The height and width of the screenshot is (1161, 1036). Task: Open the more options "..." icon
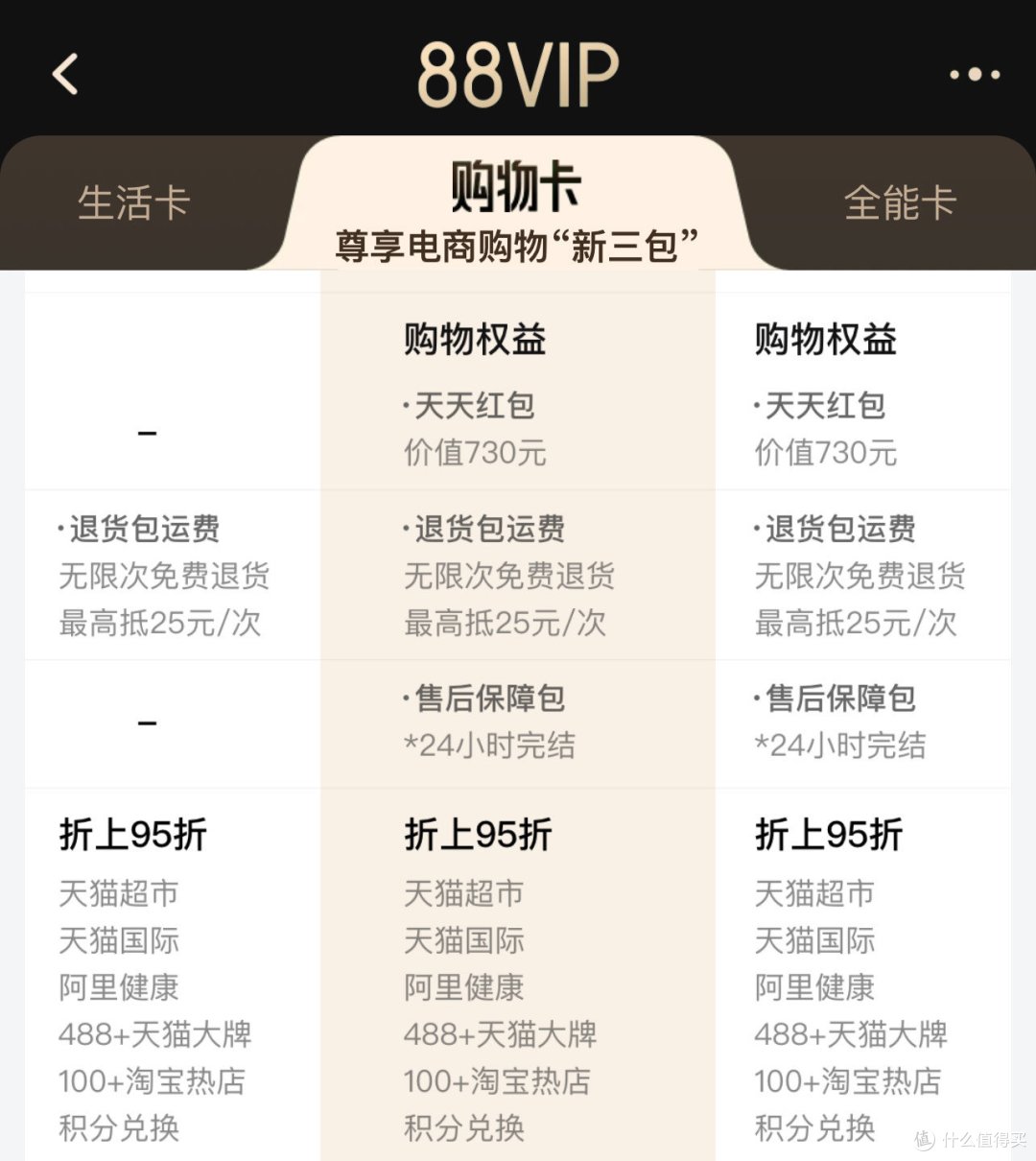coord(974,75)
